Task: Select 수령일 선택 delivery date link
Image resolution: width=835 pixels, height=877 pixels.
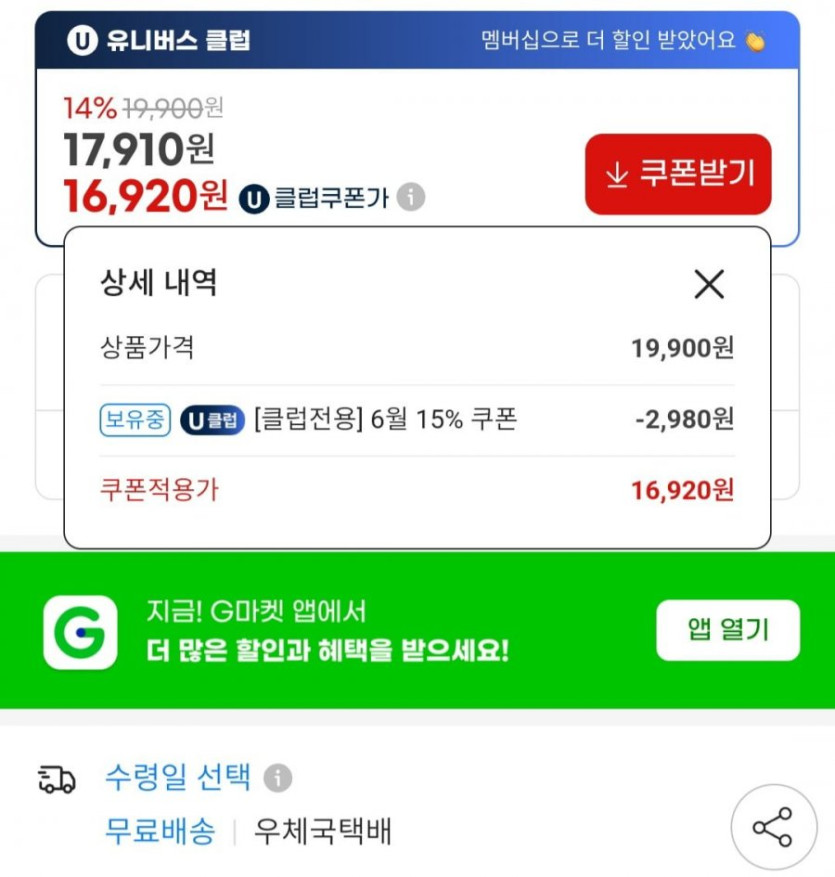Action: pyautogui.click(x=178, y=777)
